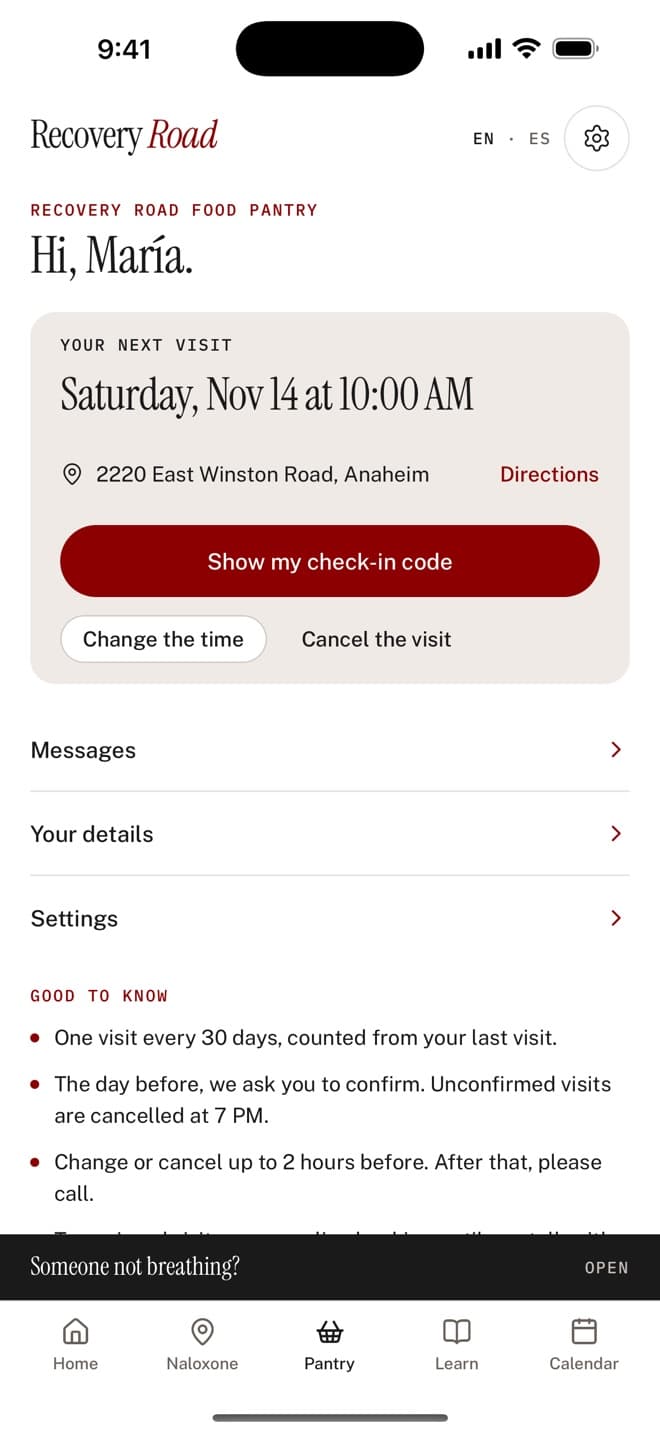660x1434 pixels.
Task: Cancel the visit
Action: point(376,639)
